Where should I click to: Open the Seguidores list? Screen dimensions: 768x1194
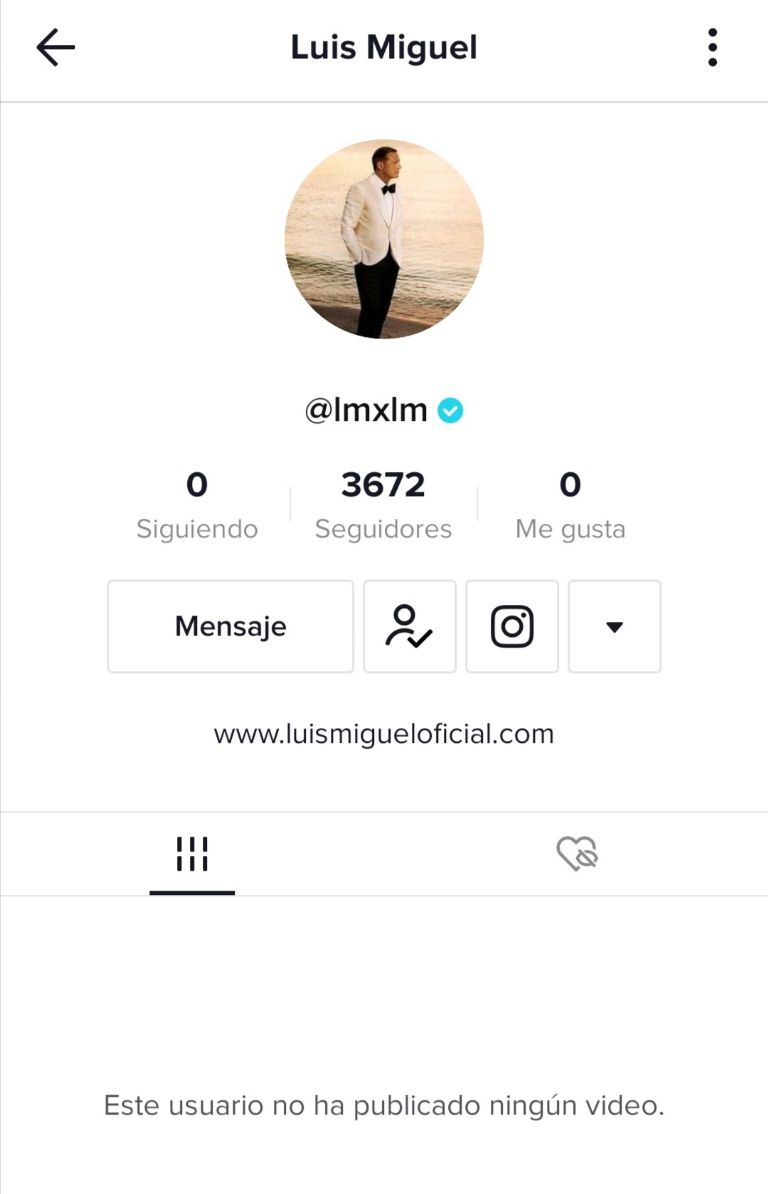pyautogui.click(x=383, y=503)
